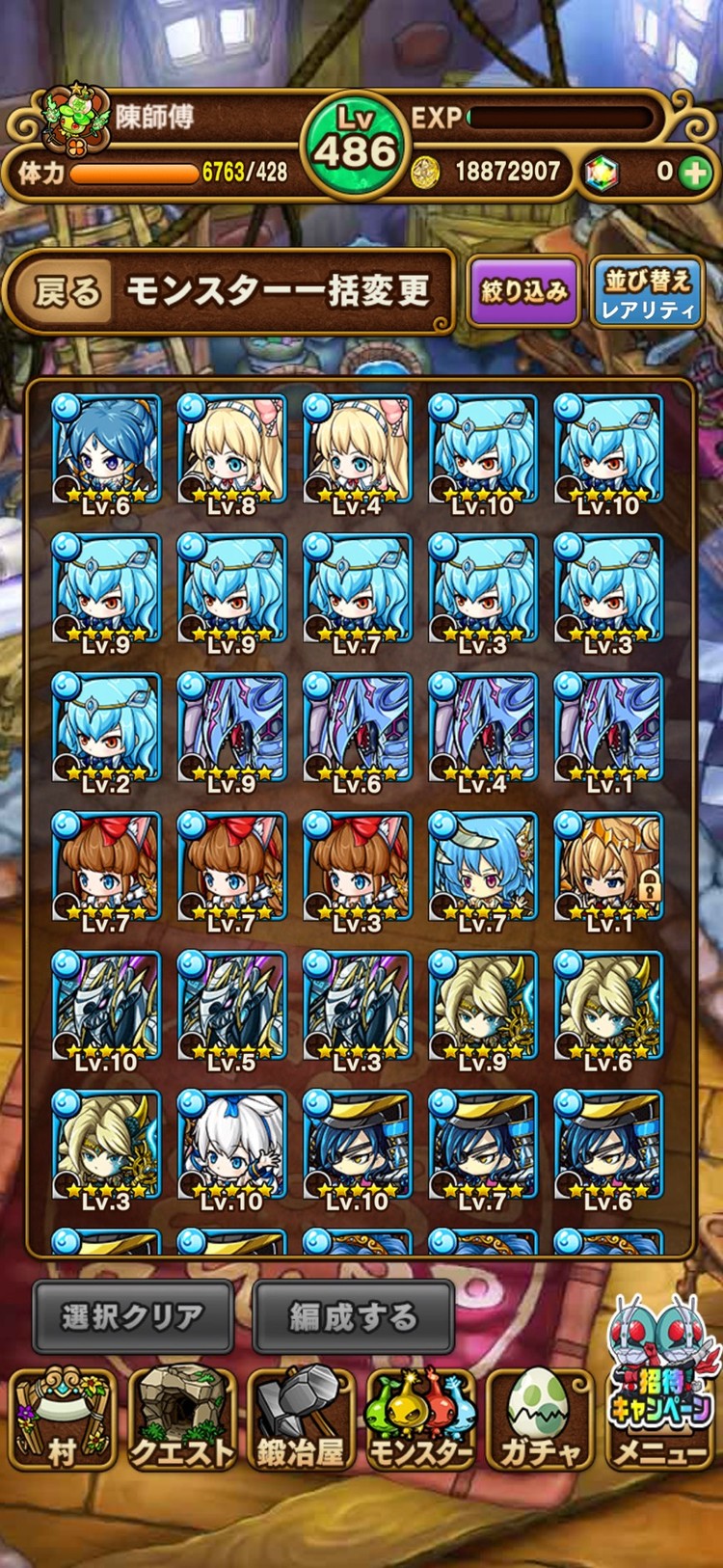Pick the purple dragon Lv.9 monster
Screen dimensions: 723x1568
231,728
